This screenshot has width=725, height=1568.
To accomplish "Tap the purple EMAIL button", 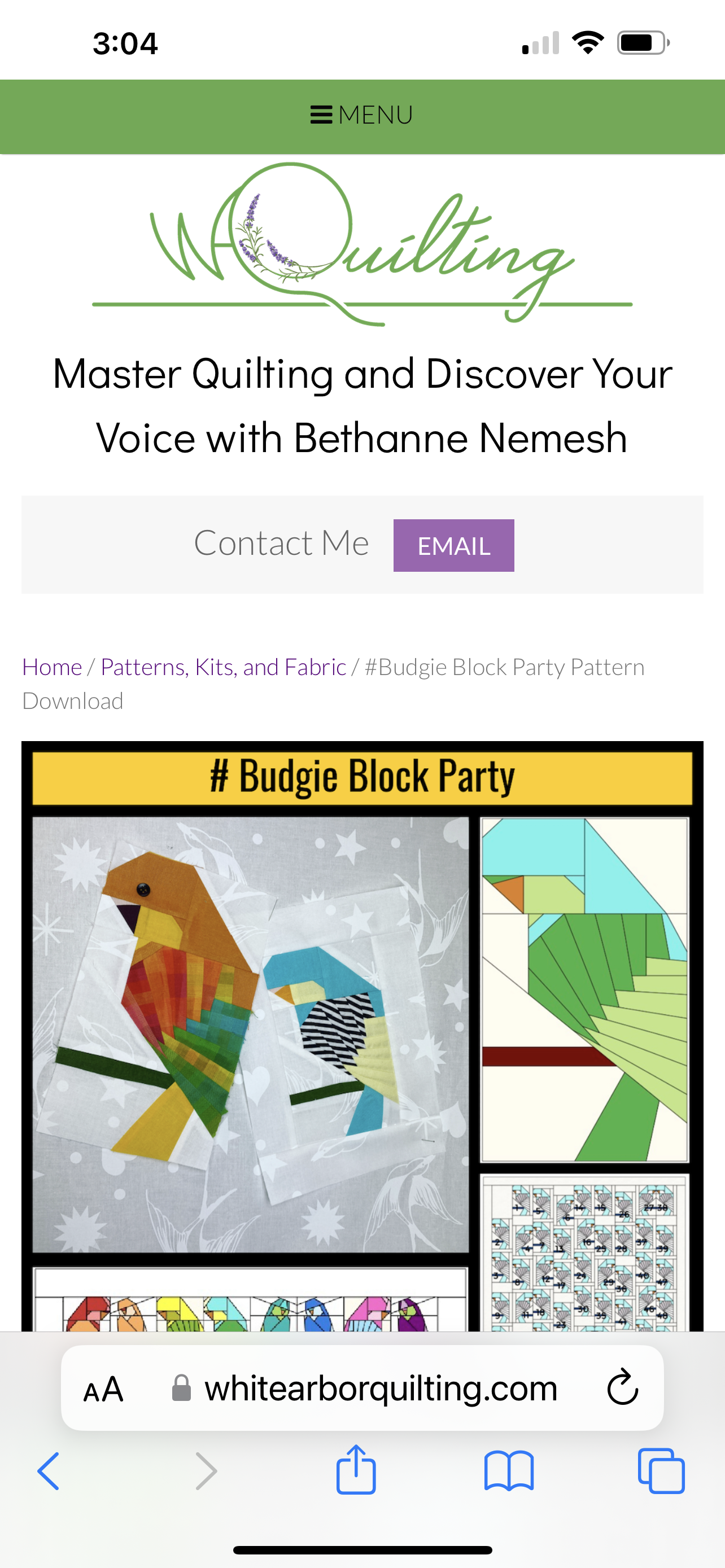I will point(453,545).
